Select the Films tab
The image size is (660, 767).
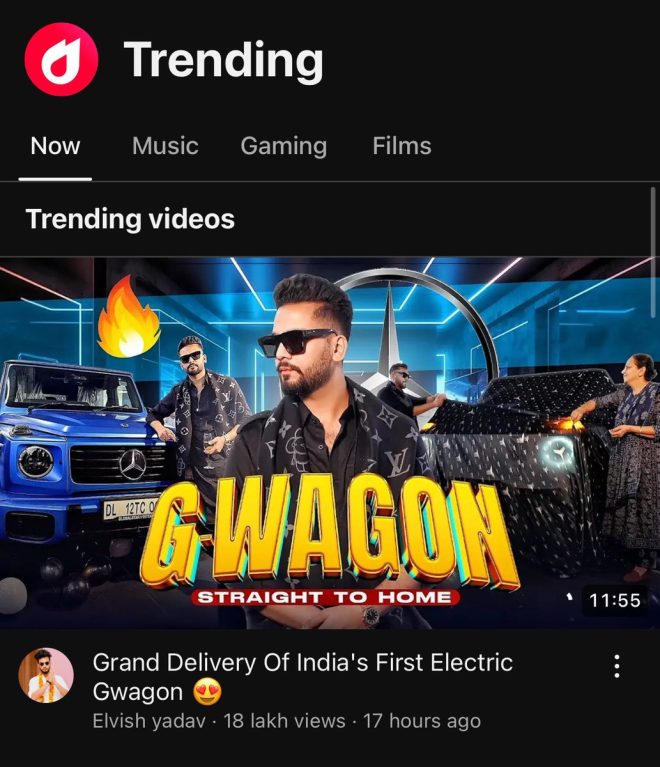pos(401,146)
